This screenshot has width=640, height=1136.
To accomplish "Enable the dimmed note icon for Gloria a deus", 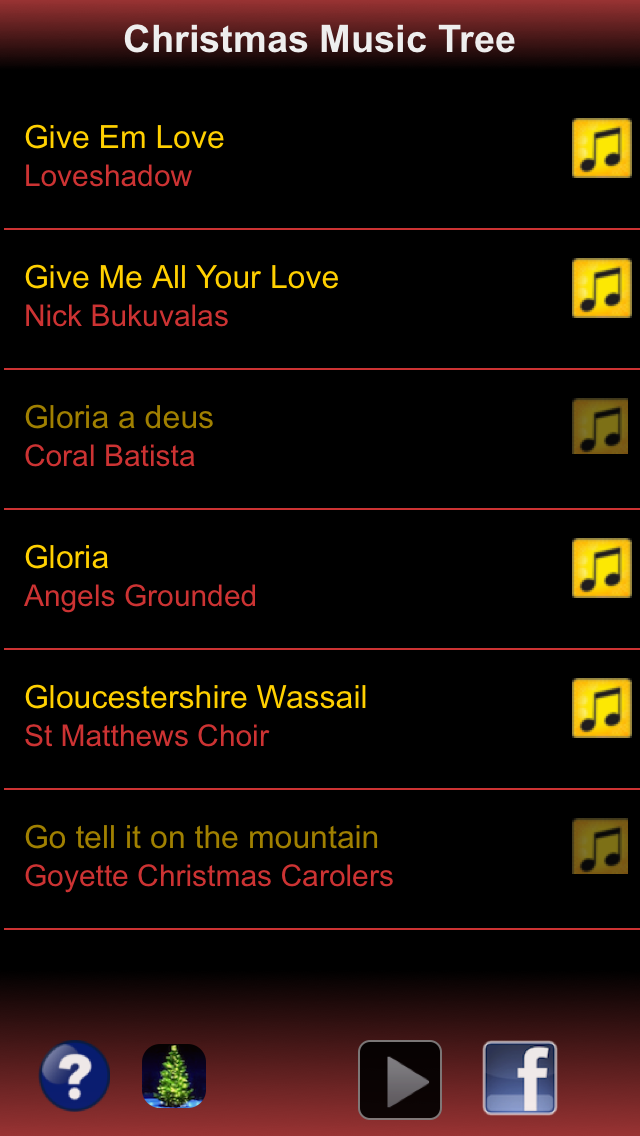I will coord(601,428).
